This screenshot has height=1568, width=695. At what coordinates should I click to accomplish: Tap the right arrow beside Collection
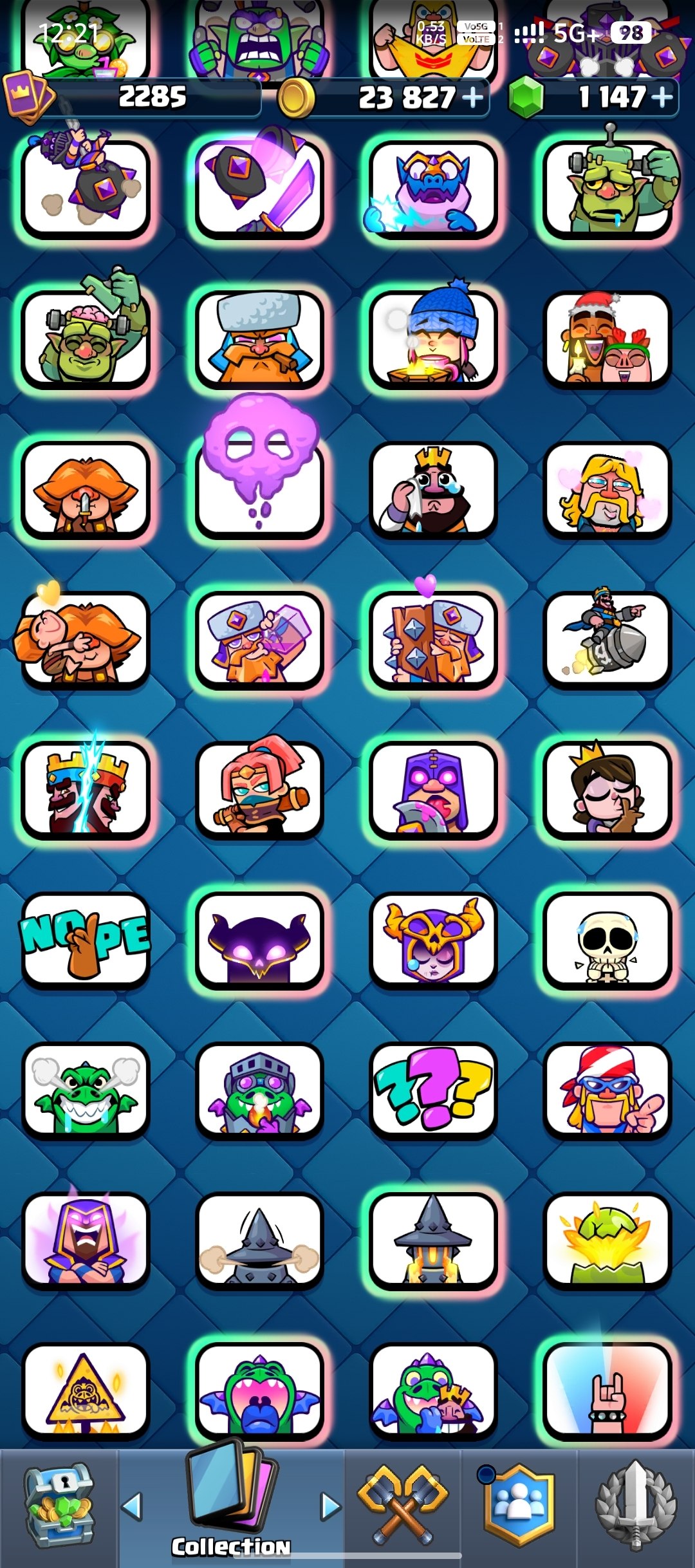(331, 1506)
